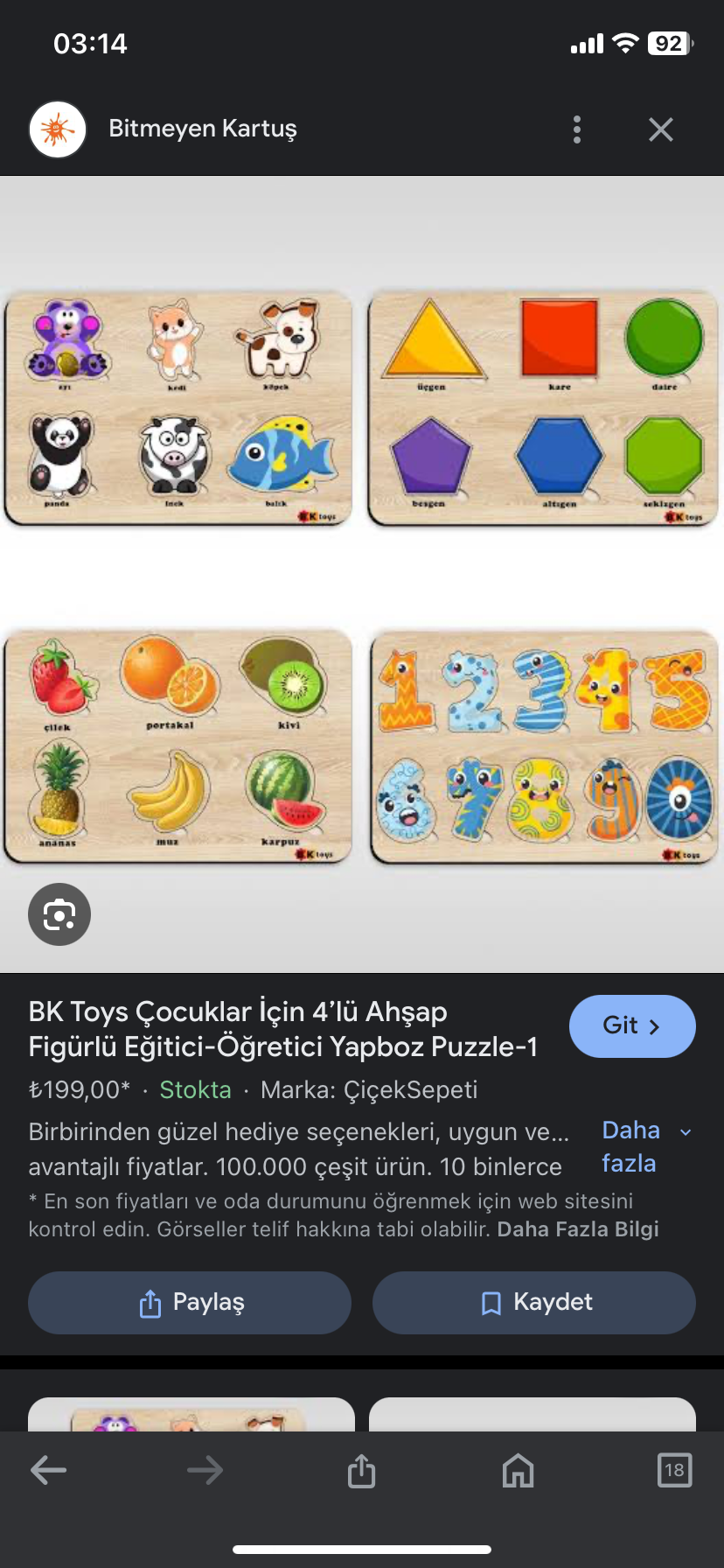Save the image with Kaydet
724x1568 pixels.
pos(534,1302)
